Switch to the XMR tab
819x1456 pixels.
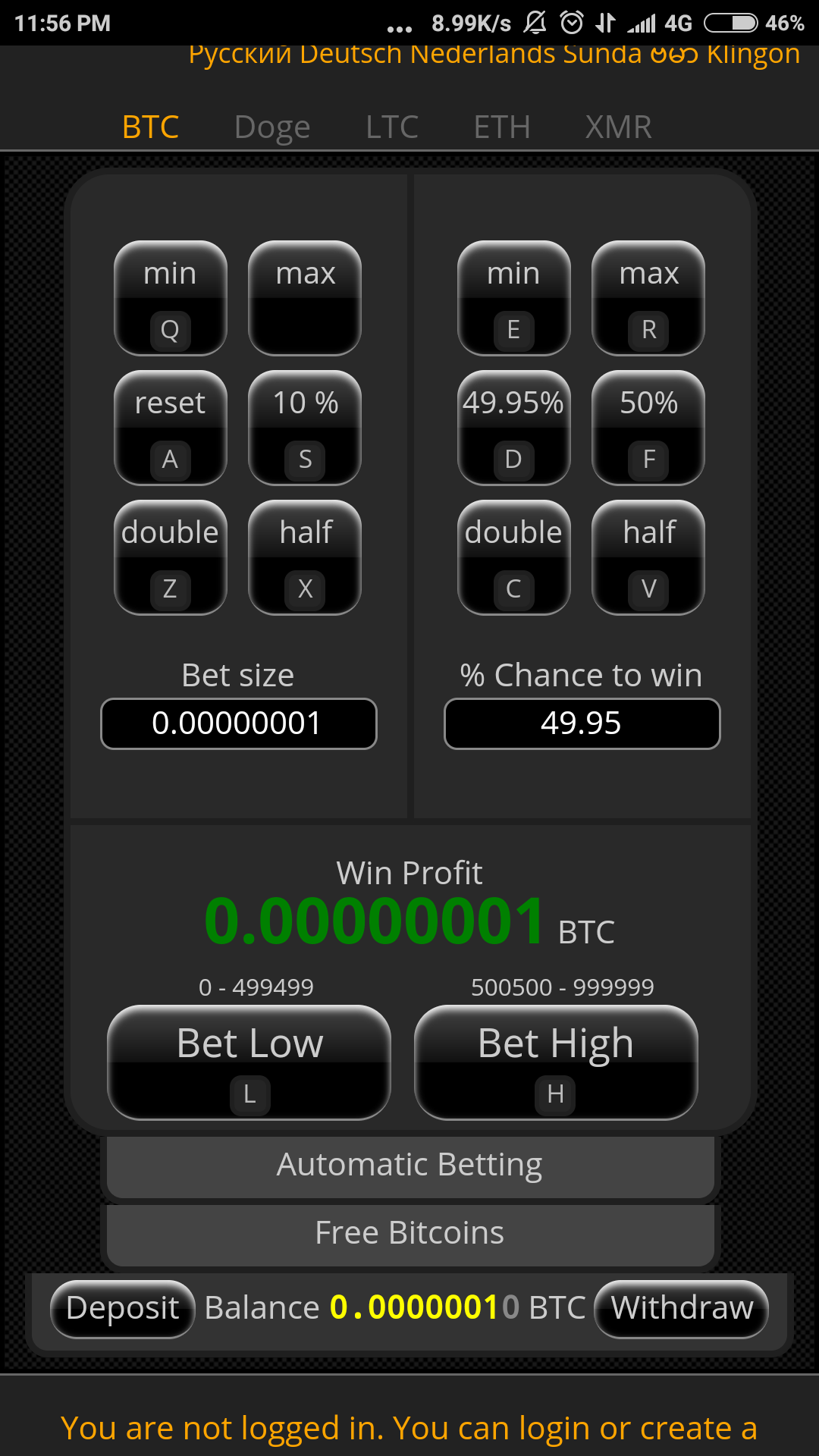click(619, 127)
